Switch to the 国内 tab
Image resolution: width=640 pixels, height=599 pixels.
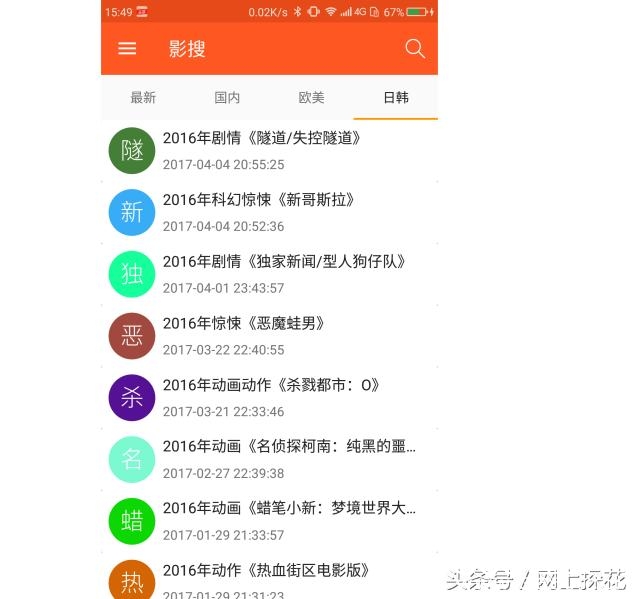pyautogui.click(x=227, y=98)
